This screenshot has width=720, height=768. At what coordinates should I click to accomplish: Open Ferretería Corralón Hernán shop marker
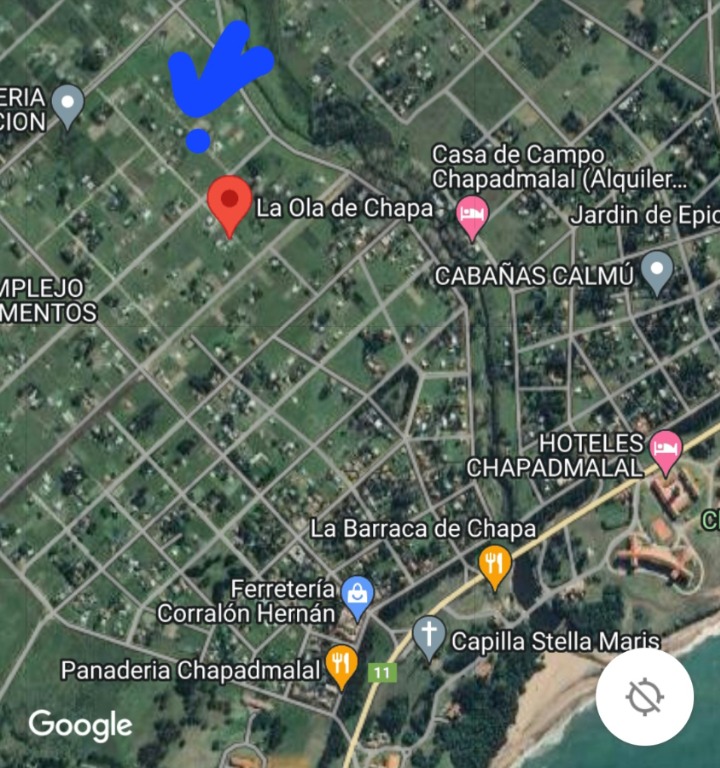pos(357,595)
